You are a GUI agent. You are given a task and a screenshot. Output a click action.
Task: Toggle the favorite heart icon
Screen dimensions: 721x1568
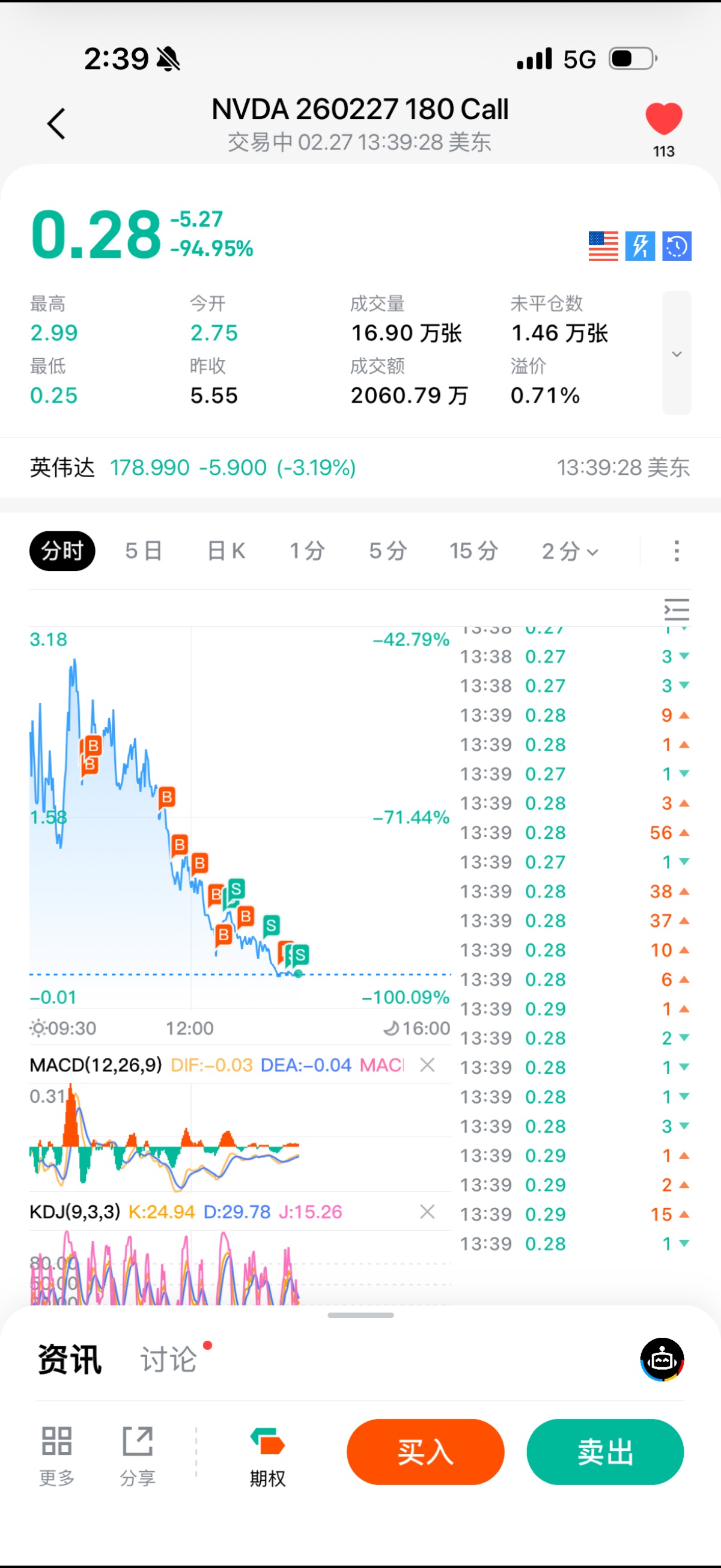coord(663,120)
